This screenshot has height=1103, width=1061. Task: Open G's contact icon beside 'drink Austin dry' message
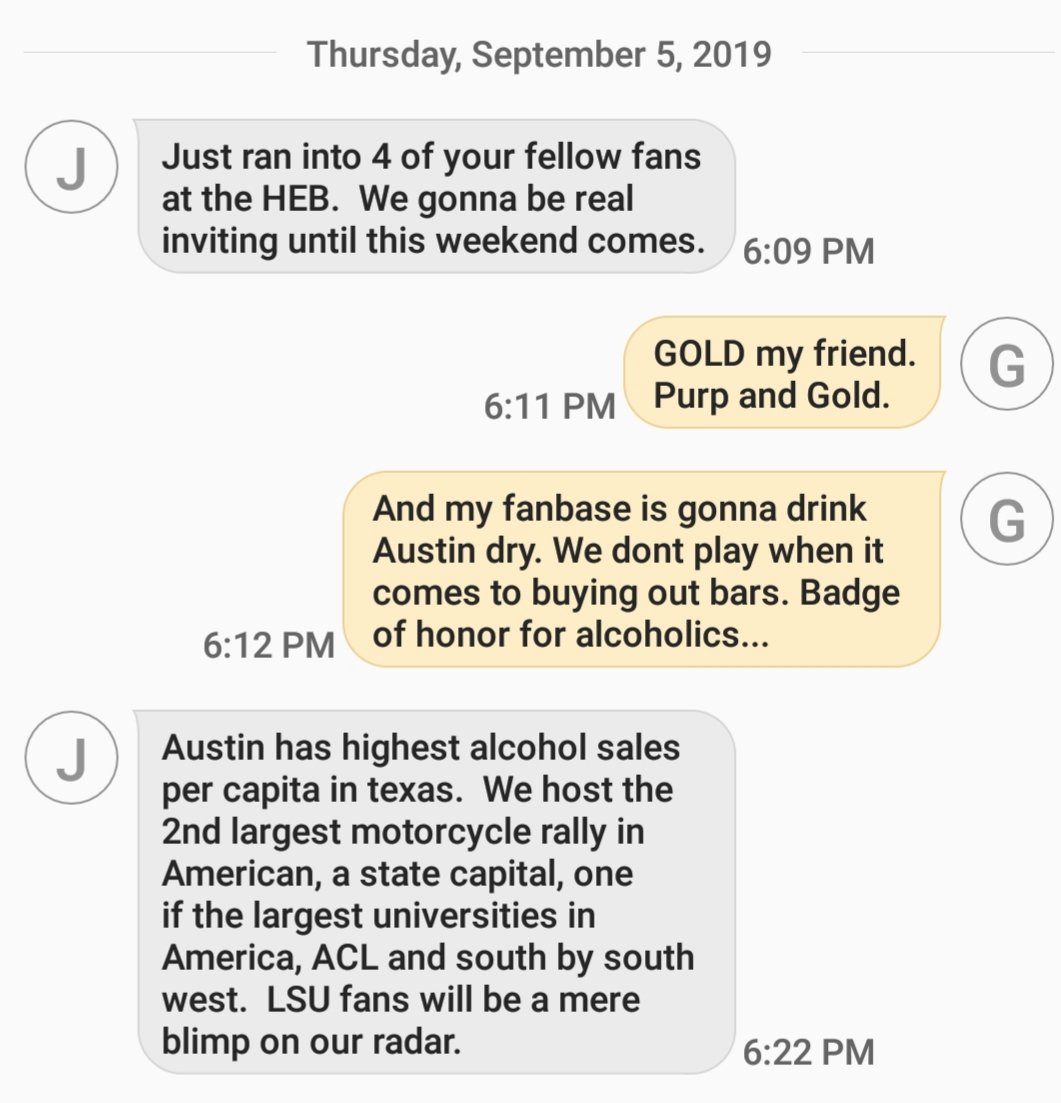(x=1006, y=519)
